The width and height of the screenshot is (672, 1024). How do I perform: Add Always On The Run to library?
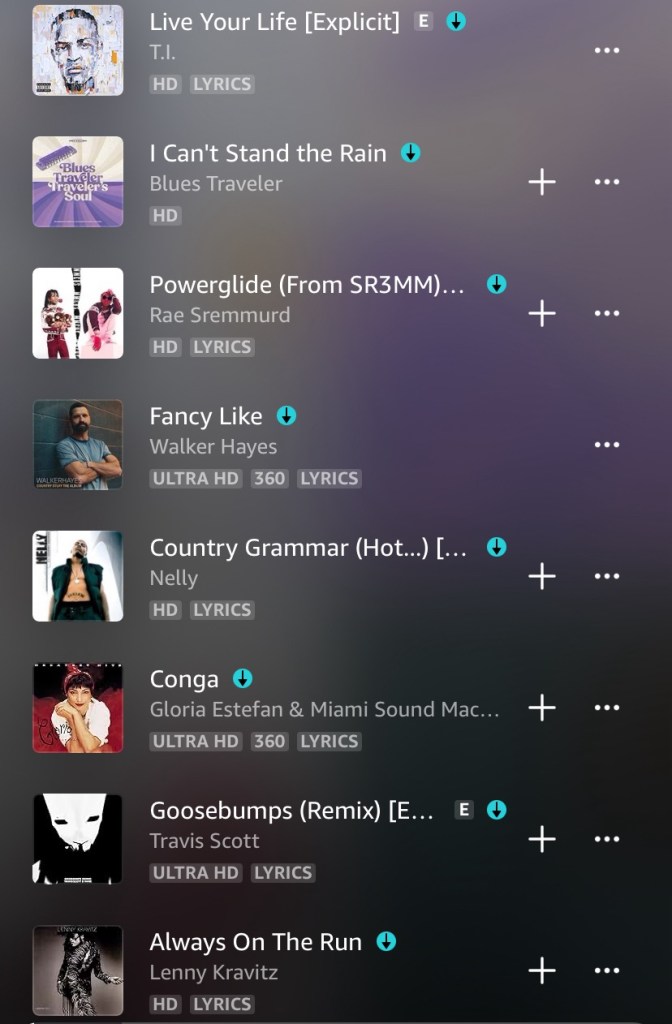point(541,970)
